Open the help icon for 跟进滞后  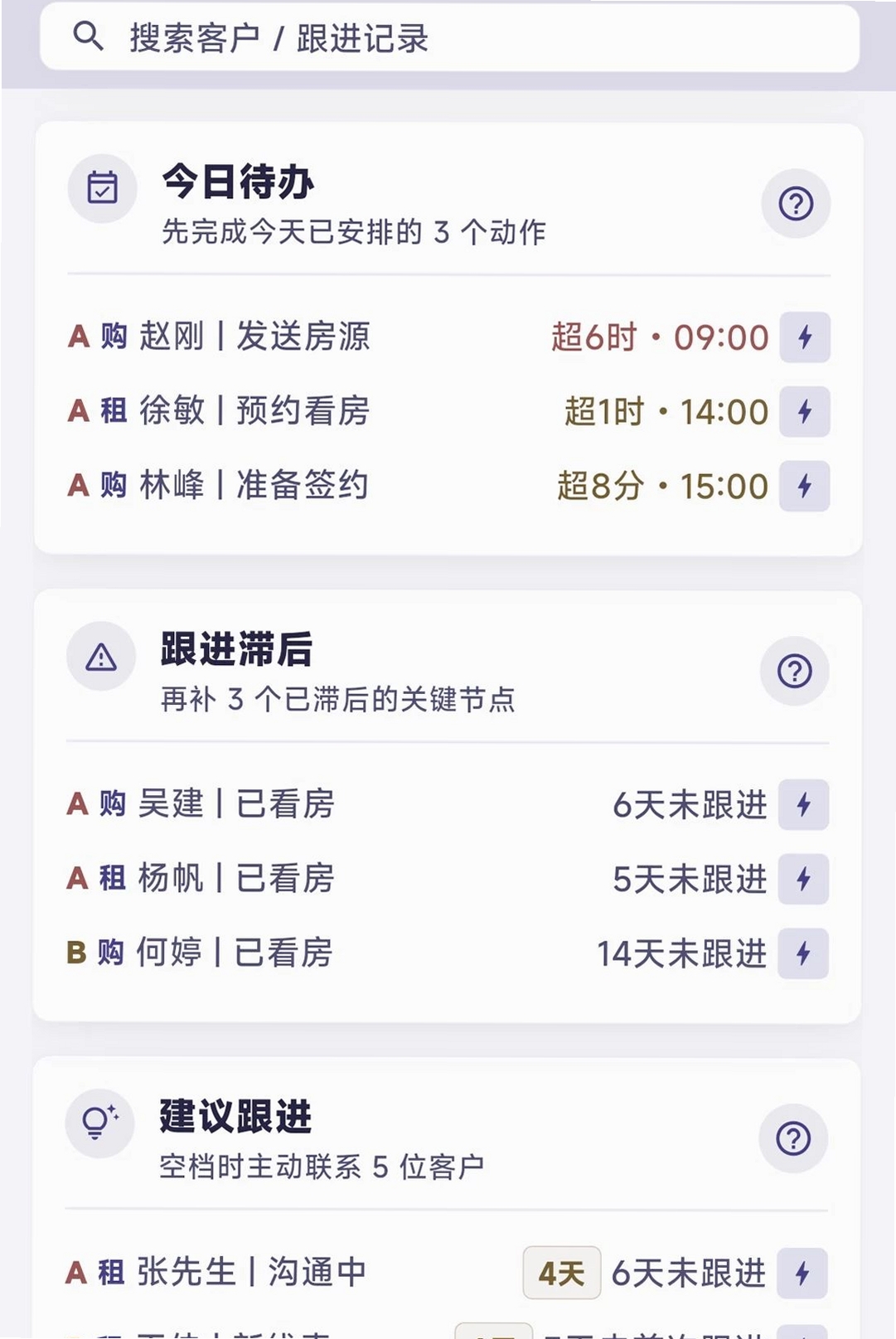click(x=794, y=672)
